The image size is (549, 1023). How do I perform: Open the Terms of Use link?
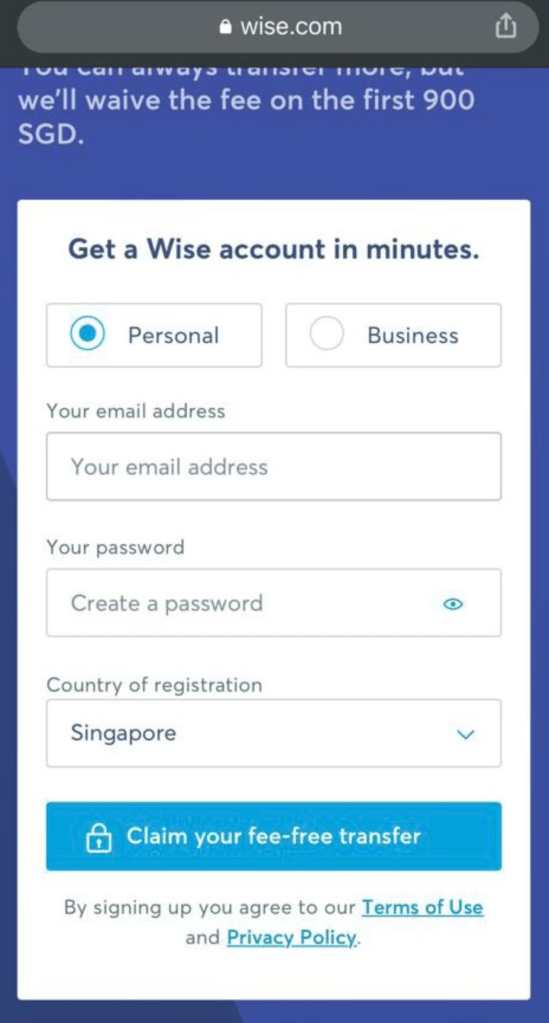pos(422,908)
